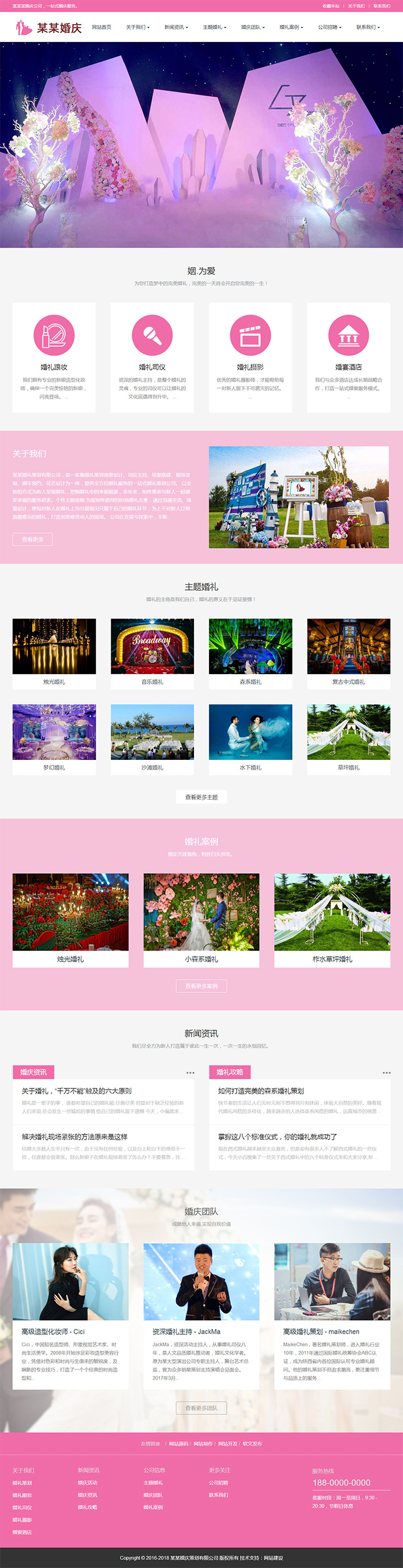Viewport: 403px width, 1568px height.
Task: Tap 查看更多 in the about section
Action: tap(33, 539)
